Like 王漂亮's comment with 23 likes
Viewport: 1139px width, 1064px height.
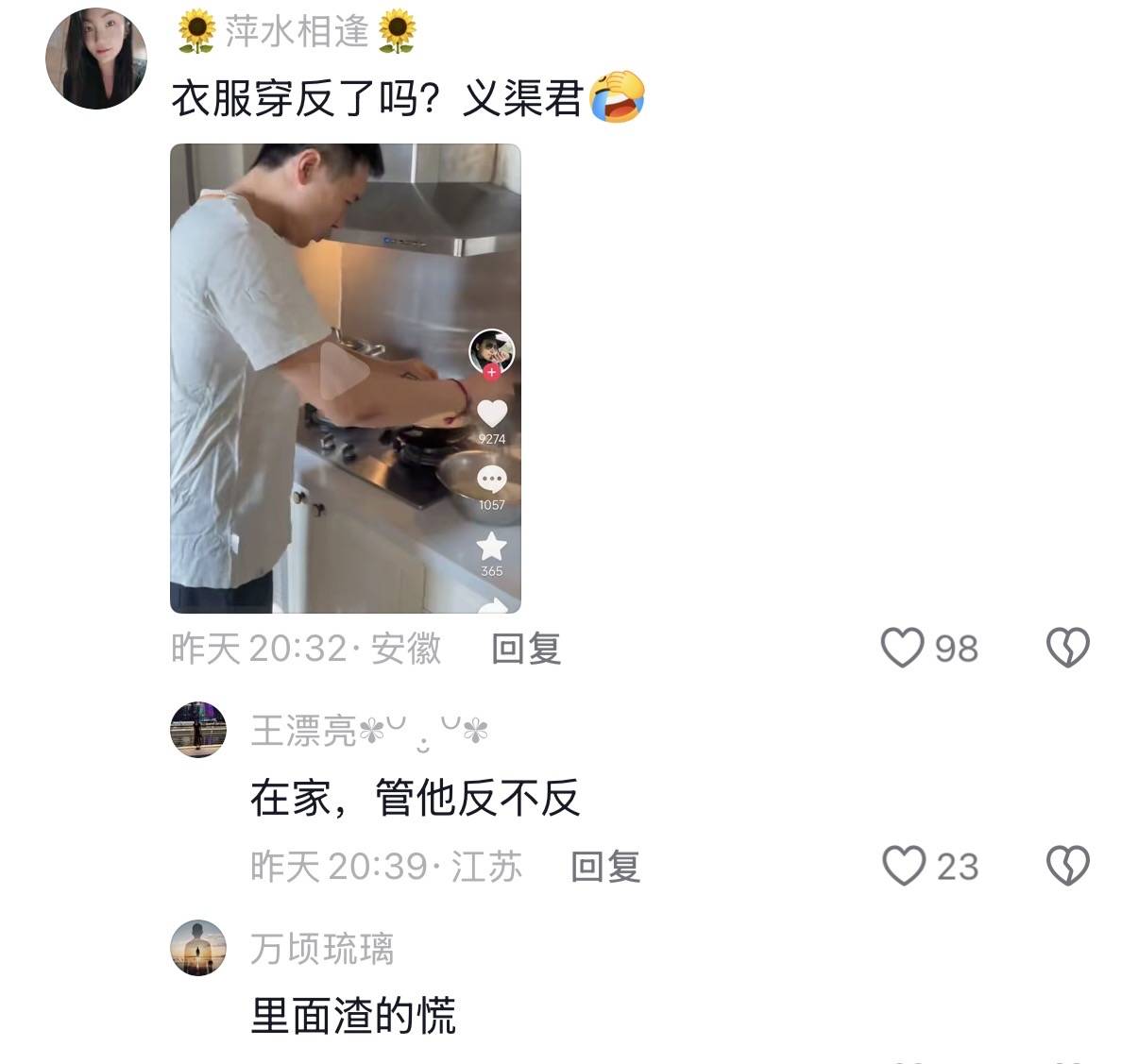(904, 866)
